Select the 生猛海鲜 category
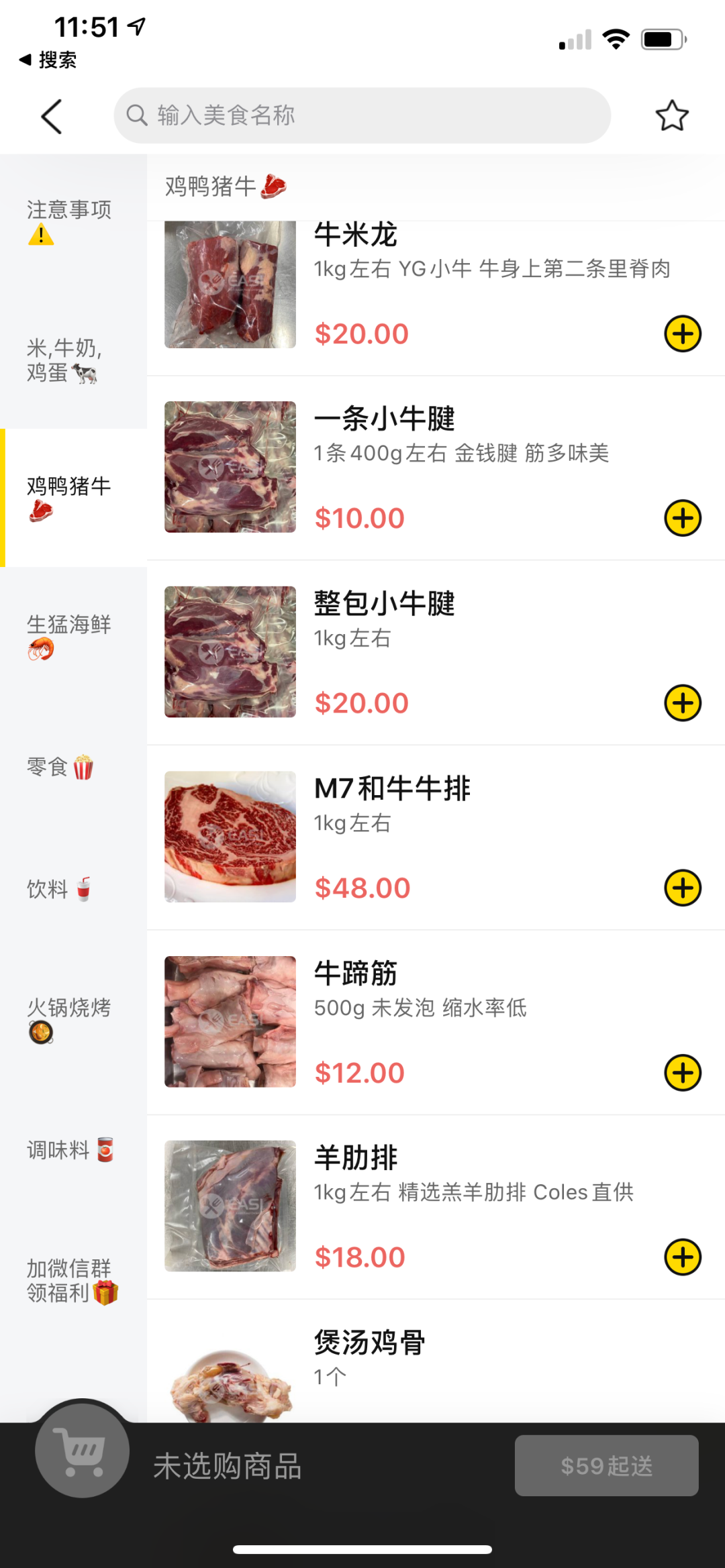 [73, 636]
